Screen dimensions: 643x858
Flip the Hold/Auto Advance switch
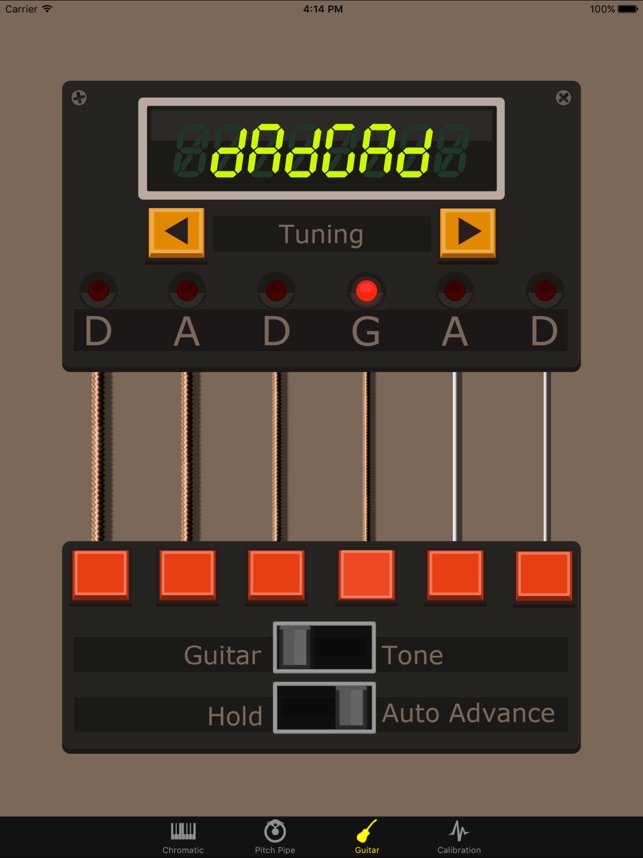pyautogui.click(x=324, y=708)
